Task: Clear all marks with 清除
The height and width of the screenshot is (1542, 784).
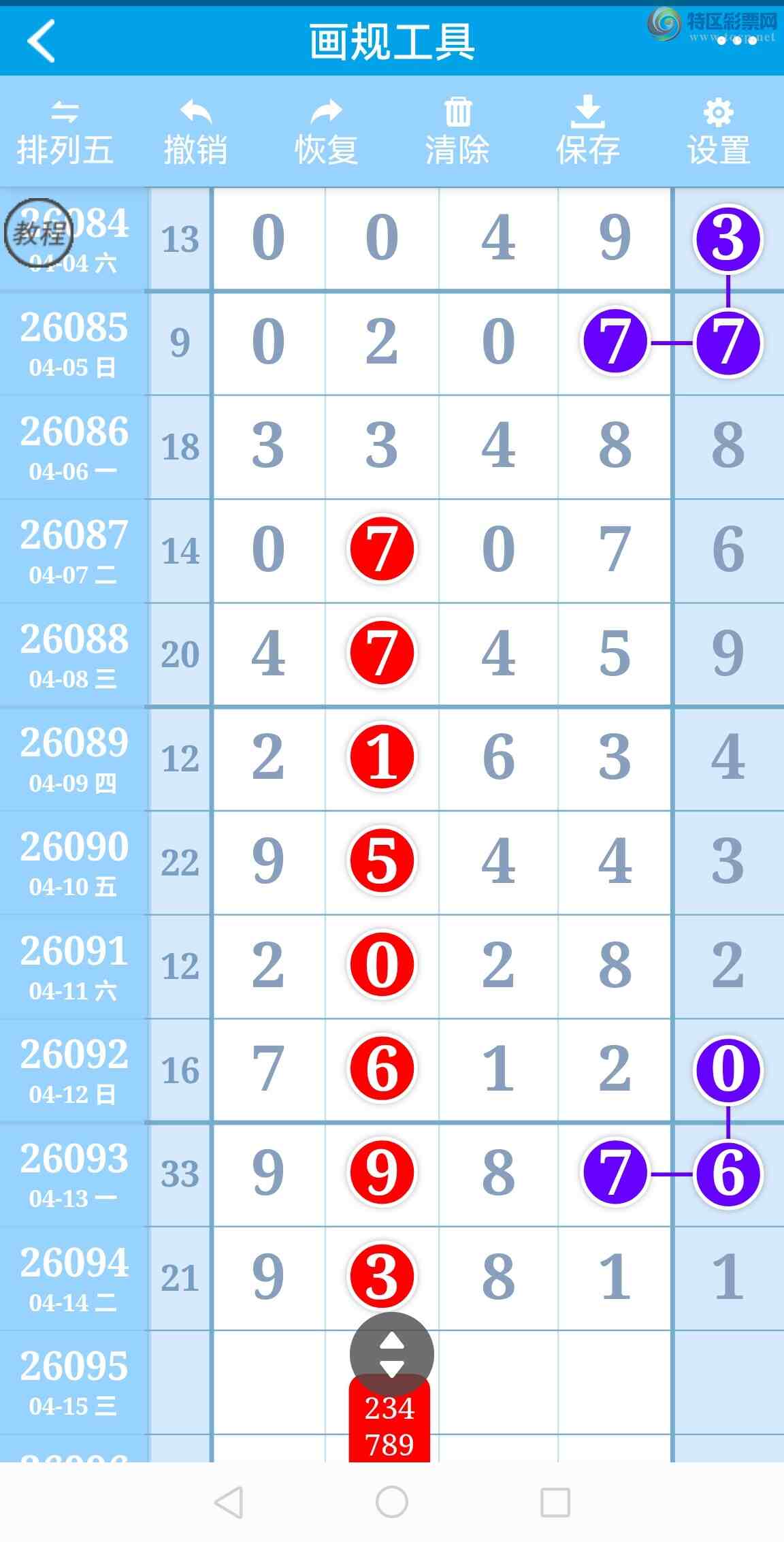Action: [x=457, y=133]
